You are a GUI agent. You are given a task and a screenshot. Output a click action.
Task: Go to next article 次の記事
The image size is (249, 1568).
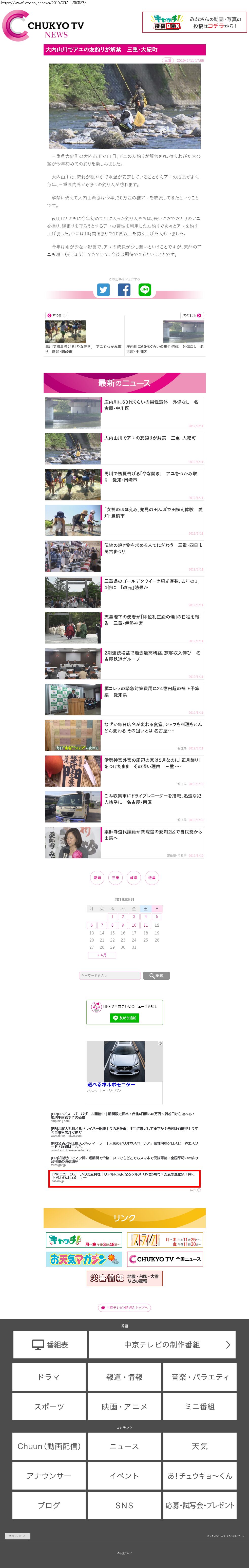(x=192, y=315)
